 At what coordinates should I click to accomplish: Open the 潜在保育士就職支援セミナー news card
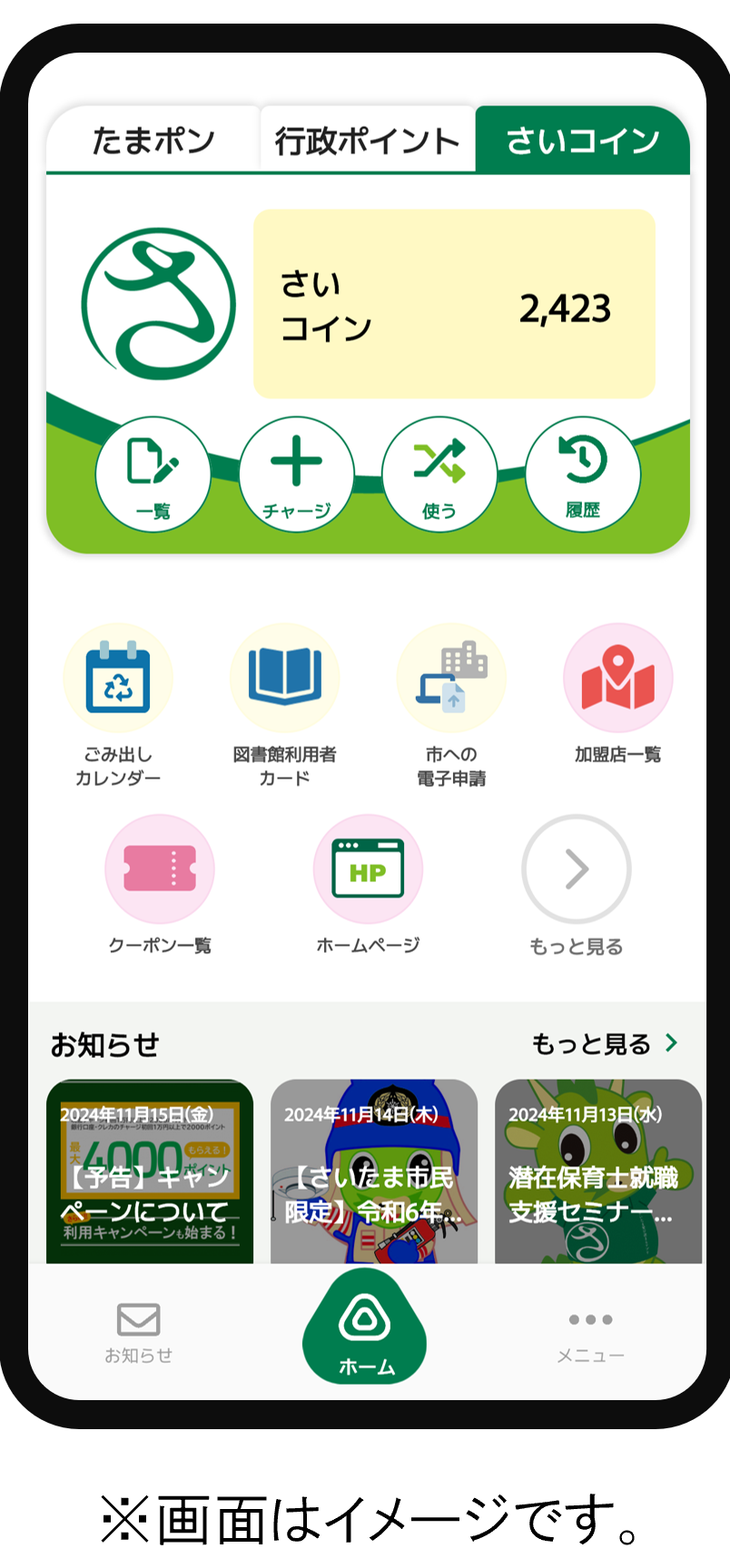[x=597, y=1171]
